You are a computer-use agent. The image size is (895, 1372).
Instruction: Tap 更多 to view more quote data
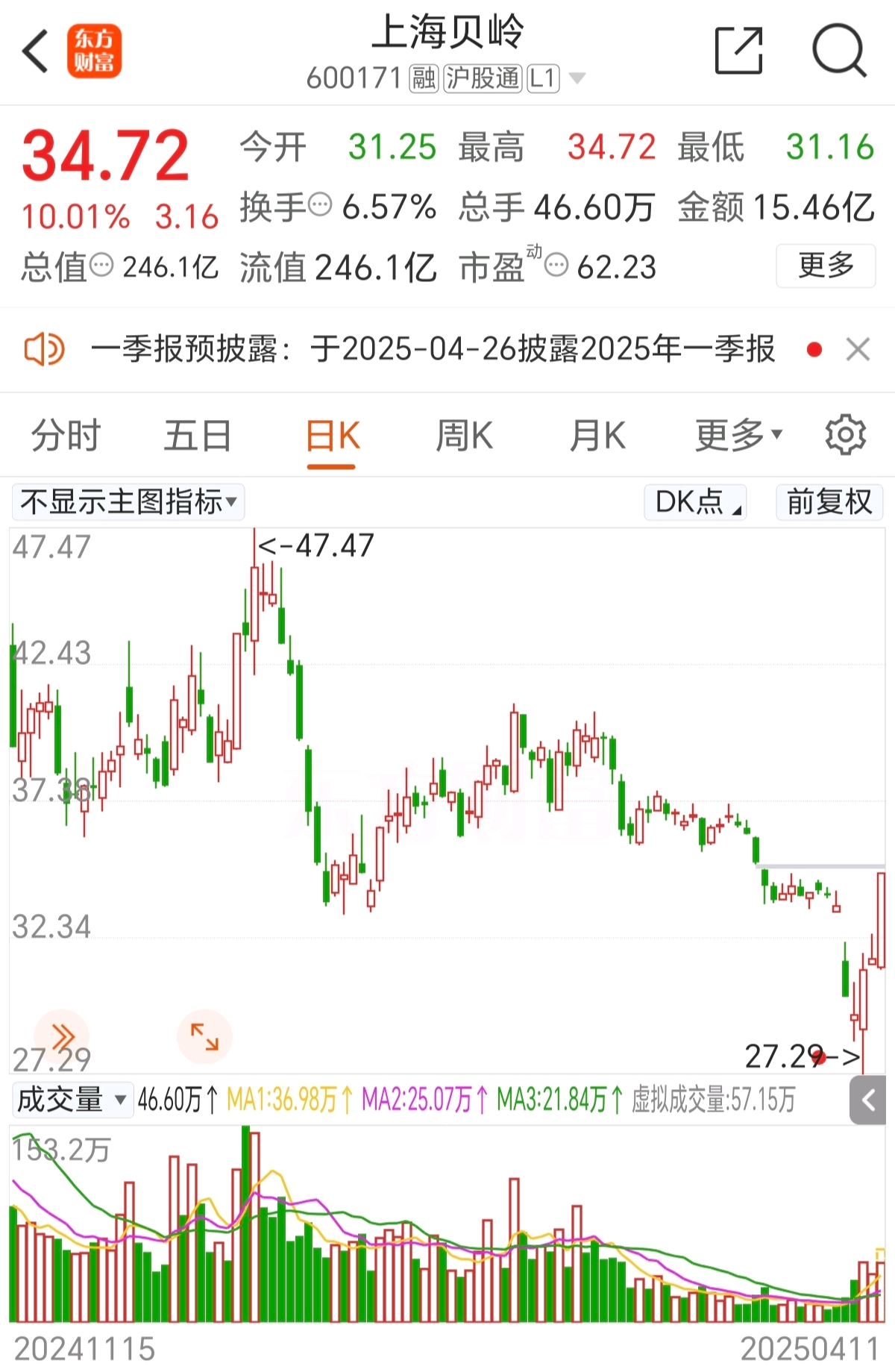tap(826, 266)
